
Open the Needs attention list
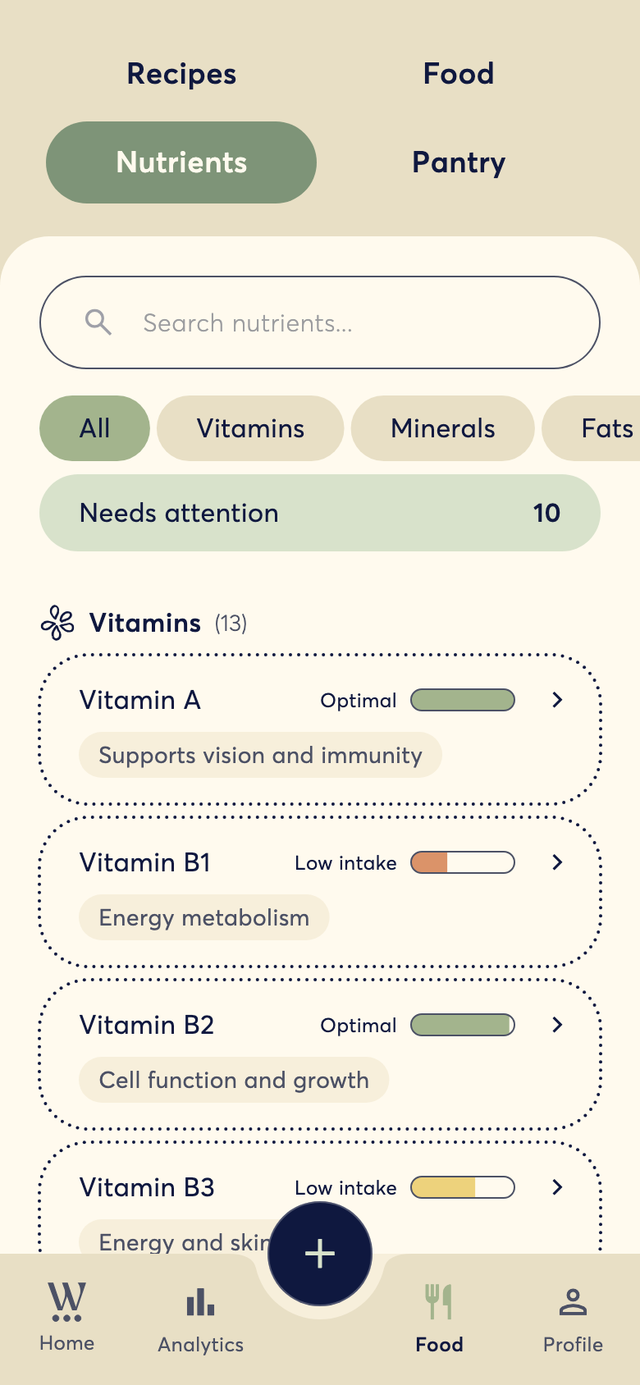click(x=320, y=513)
